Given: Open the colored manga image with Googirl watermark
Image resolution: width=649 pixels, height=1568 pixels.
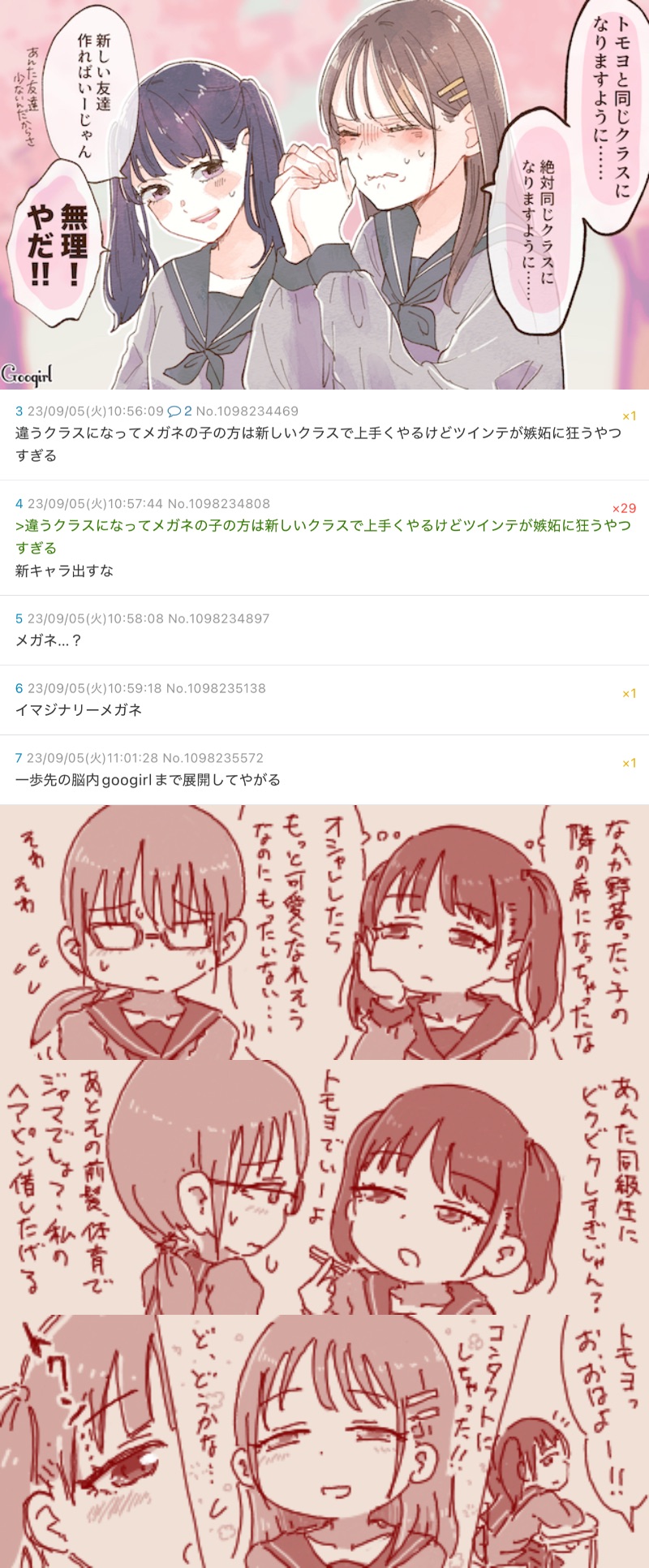Looking at the screenshot, I should [324, 195].
